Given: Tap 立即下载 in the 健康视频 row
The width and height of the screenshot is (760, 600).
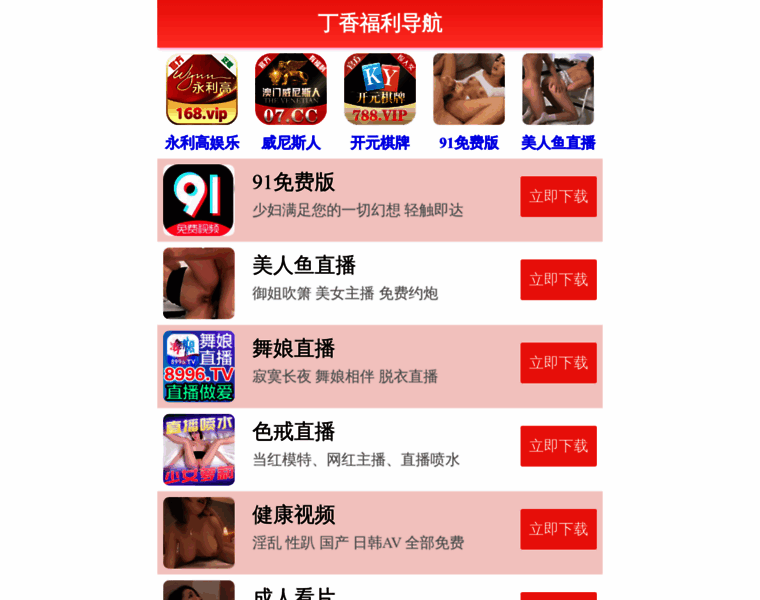Looking at the screenshot, I should click(558, 529).
